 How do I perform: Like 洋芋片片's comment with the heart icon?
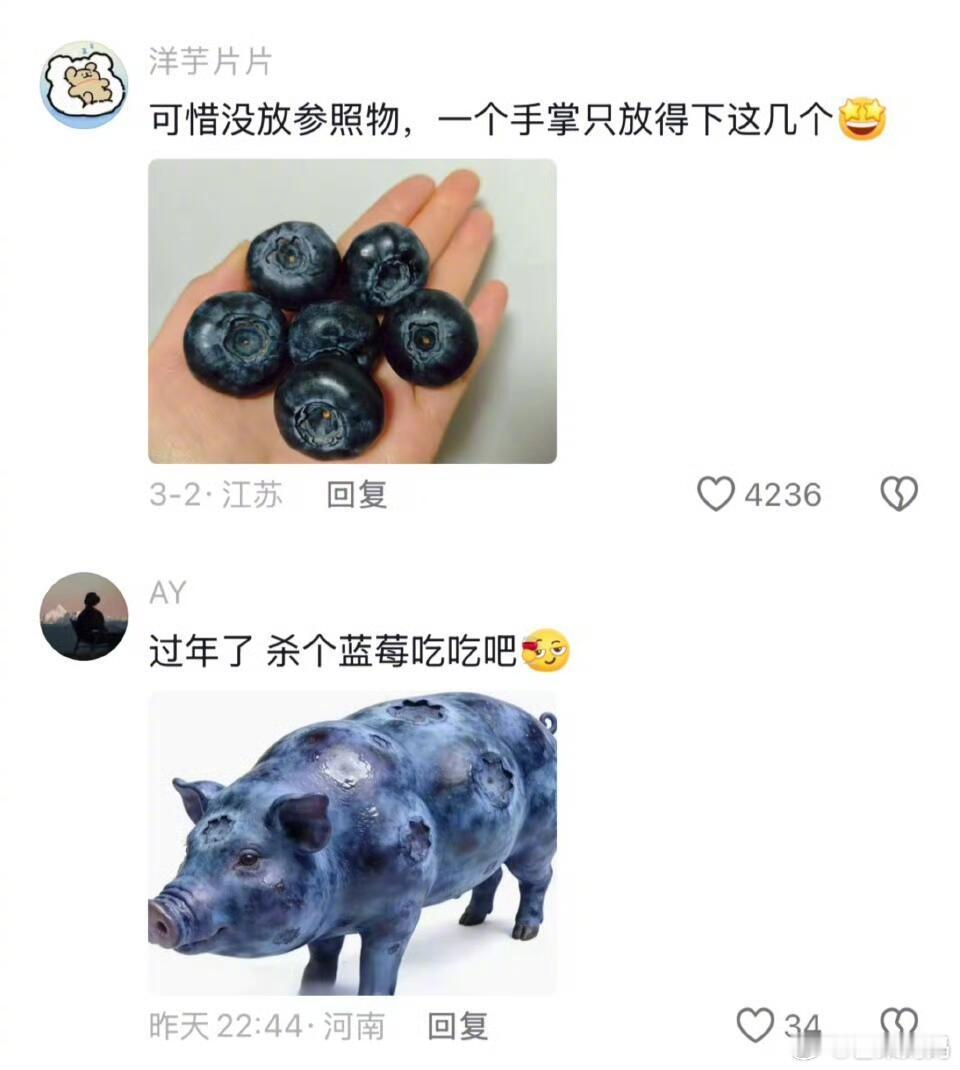point(716,493)
